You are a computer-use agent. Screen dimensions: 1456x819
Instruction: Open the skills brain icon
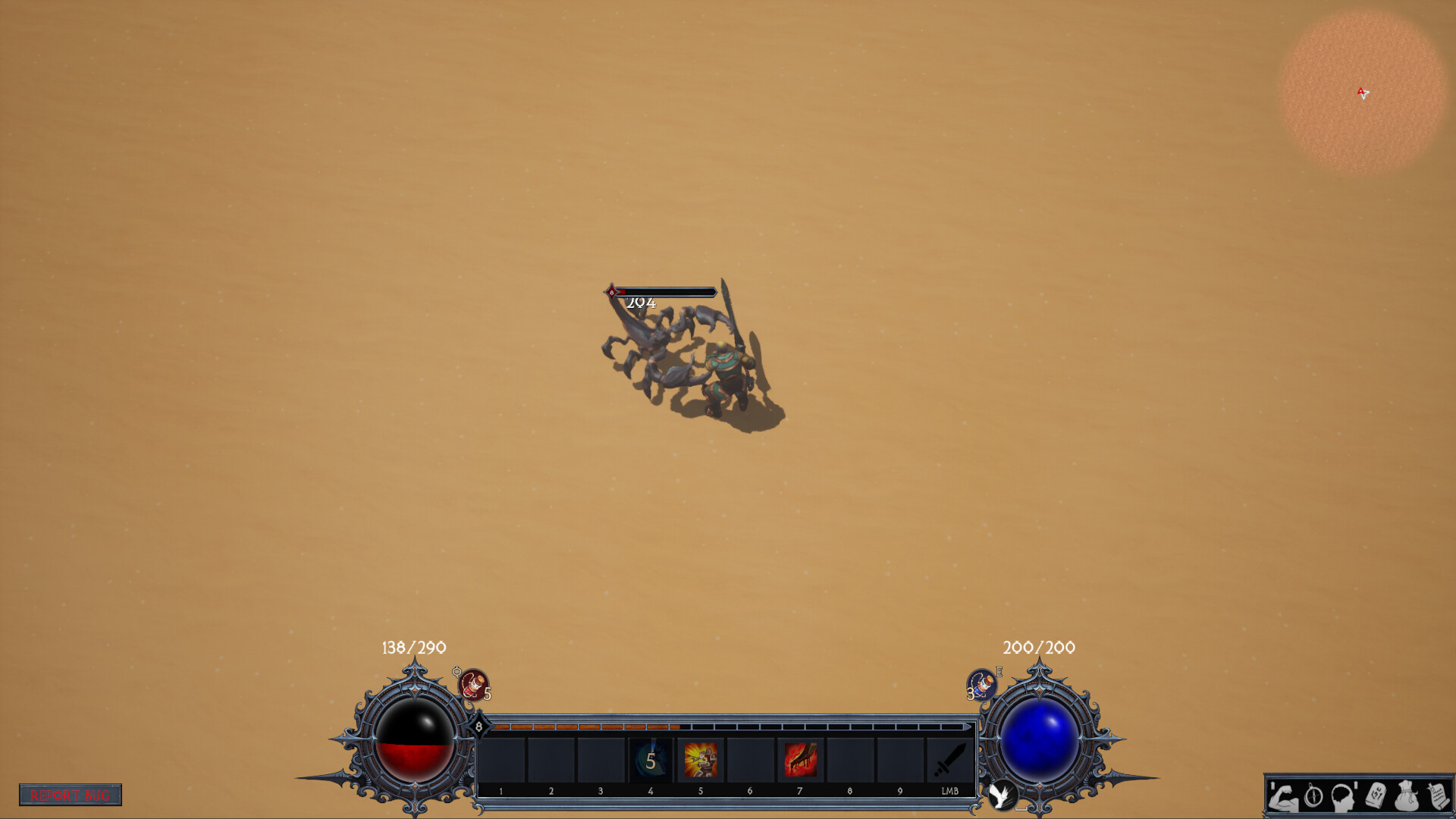(x=1343, y=797)
